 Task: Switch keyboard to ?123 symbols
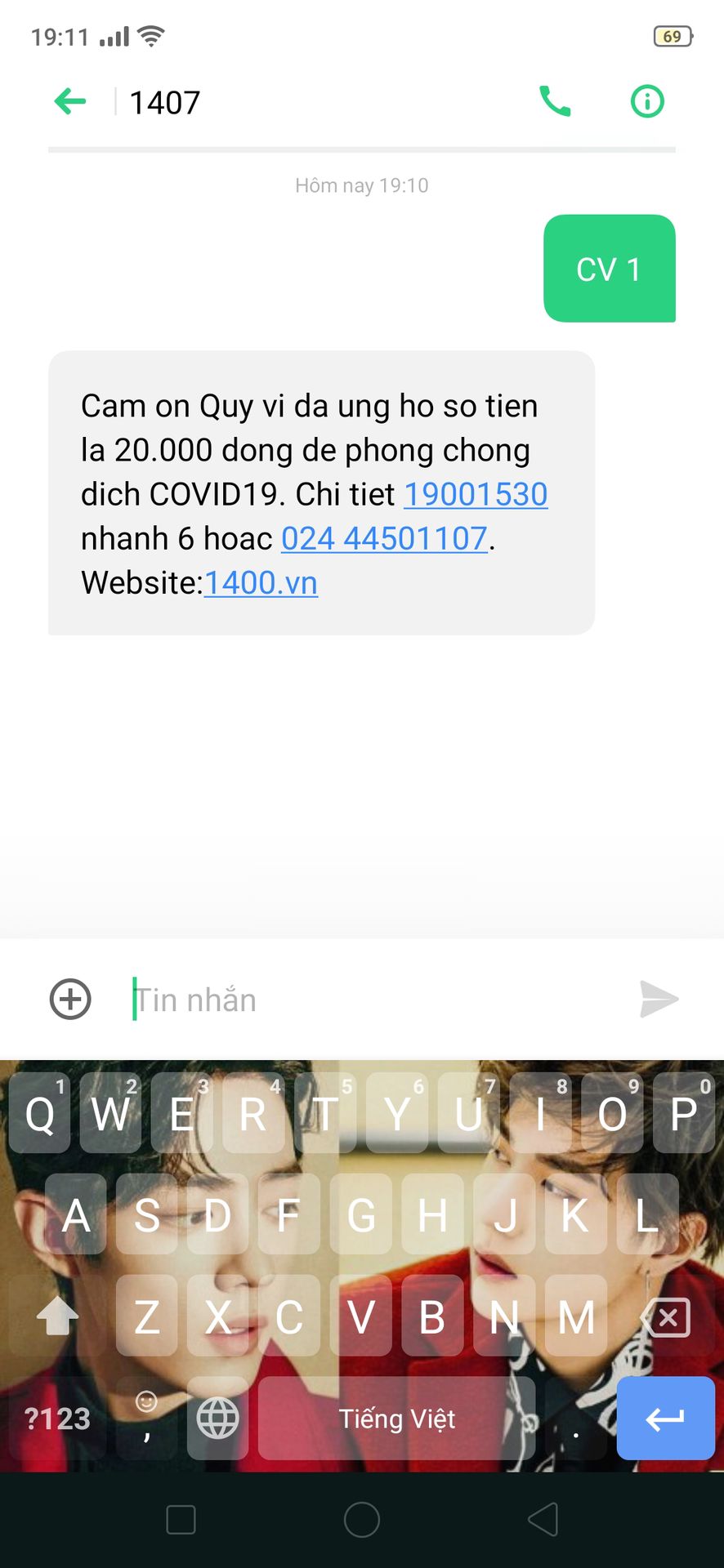click(x=57, y=1419)
